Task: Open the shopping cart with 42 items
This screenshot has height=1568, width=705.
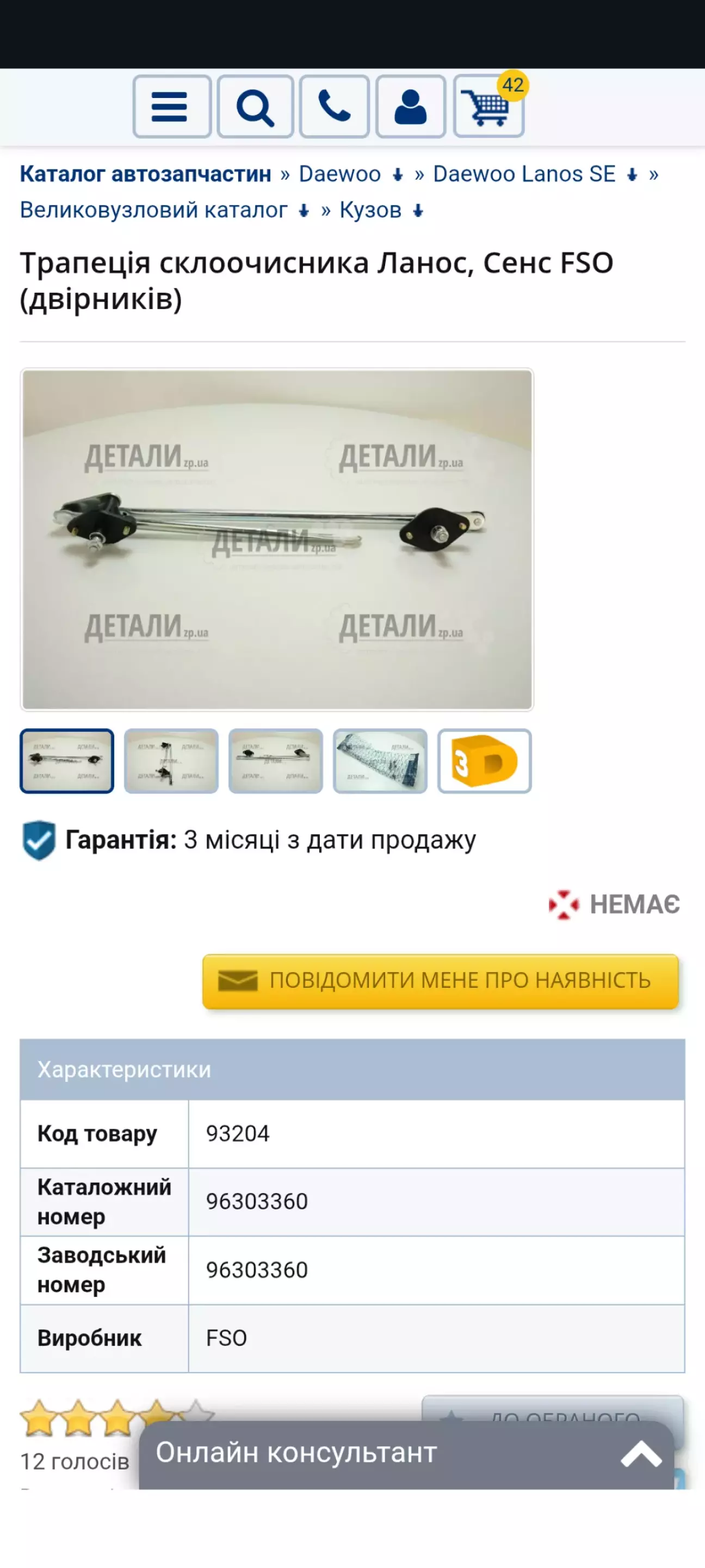Action: pyautogui.click(x=488, y=107)
